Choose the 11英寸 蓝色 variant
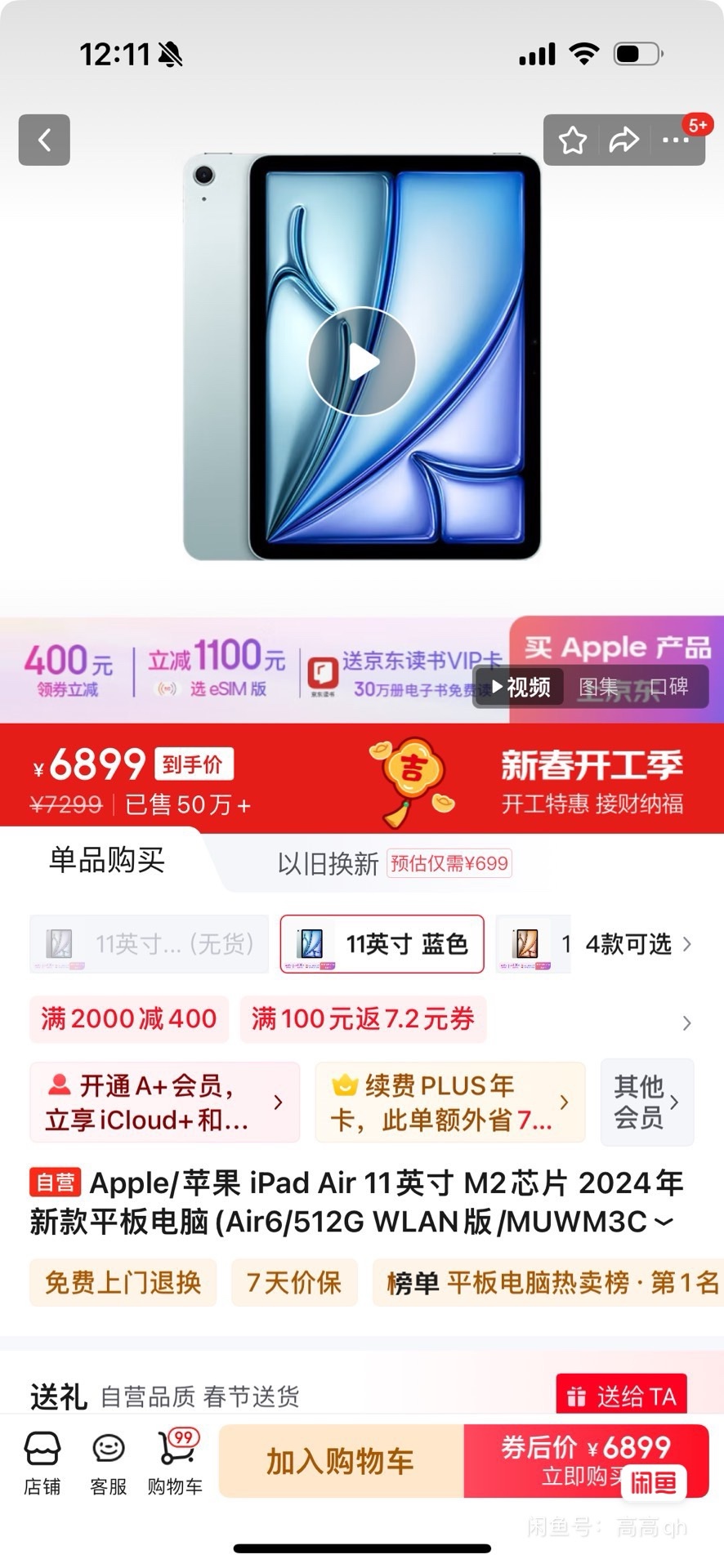The height and width of the screenshot is (1568, 724). tap(382, 944)
